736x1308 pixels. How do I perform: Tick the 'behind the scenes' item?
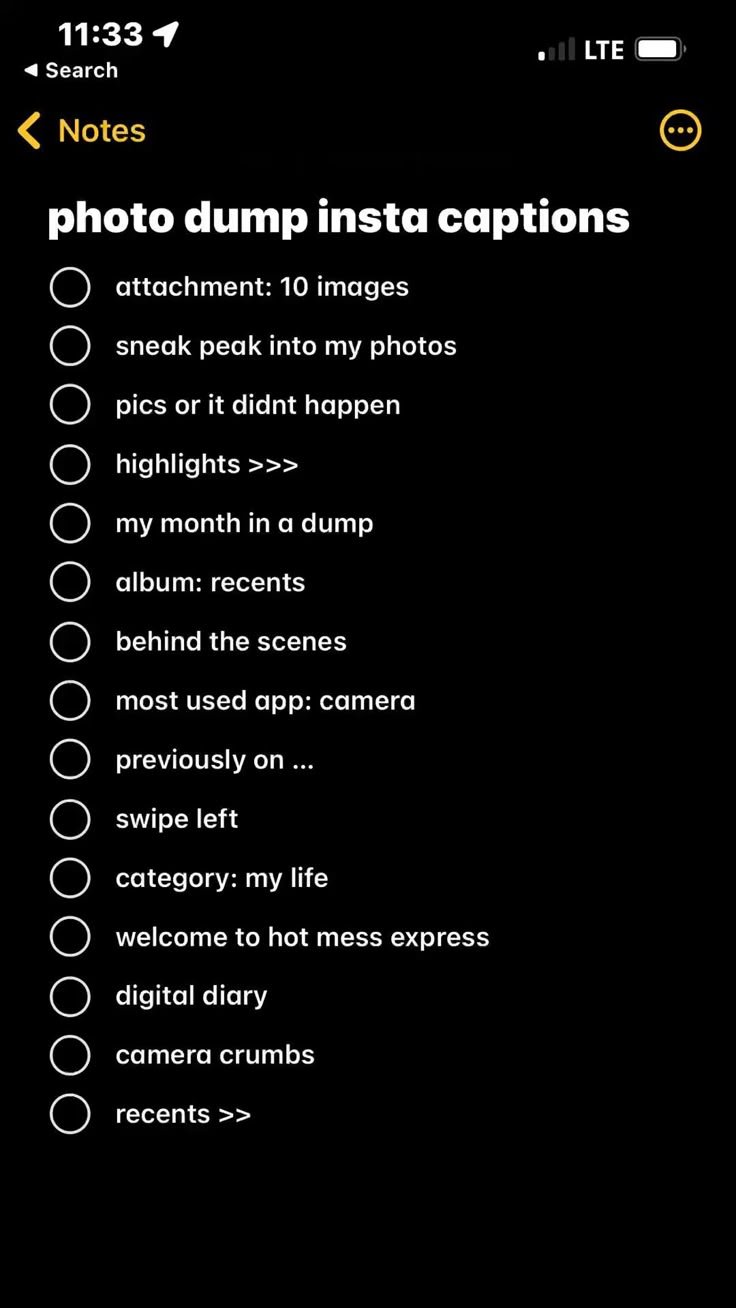coord(70,641)
